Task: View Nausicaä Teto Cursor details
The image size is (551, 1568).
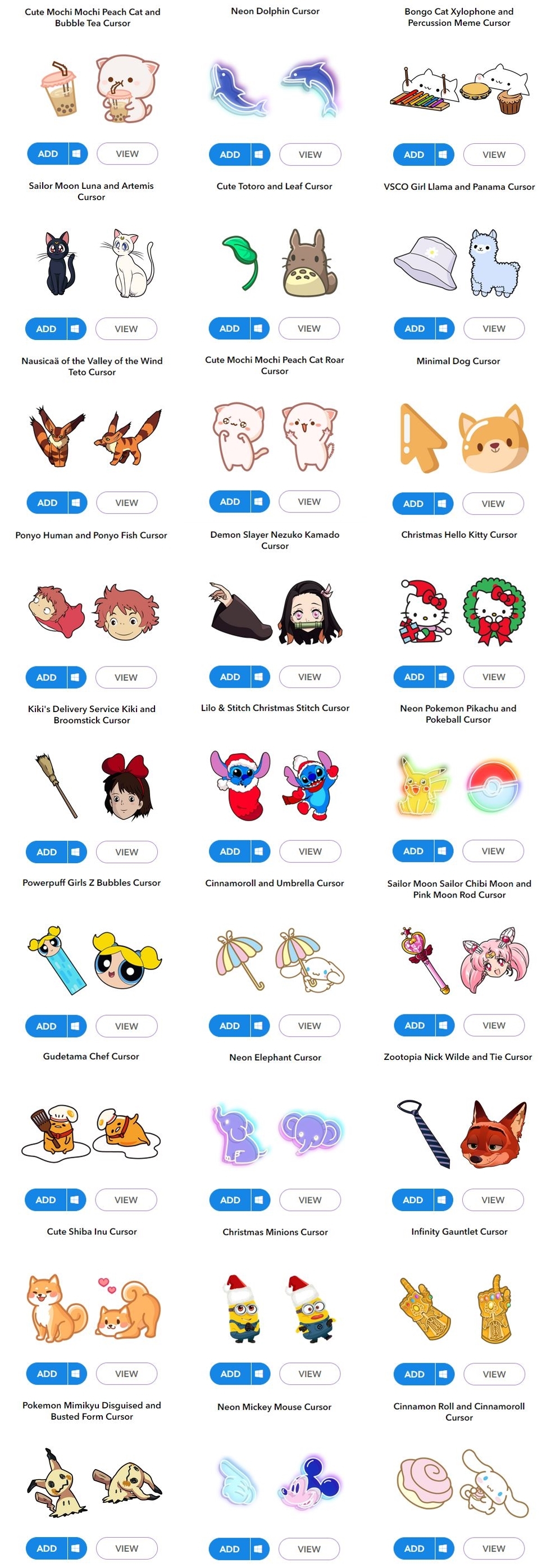Action: (126, 503)
